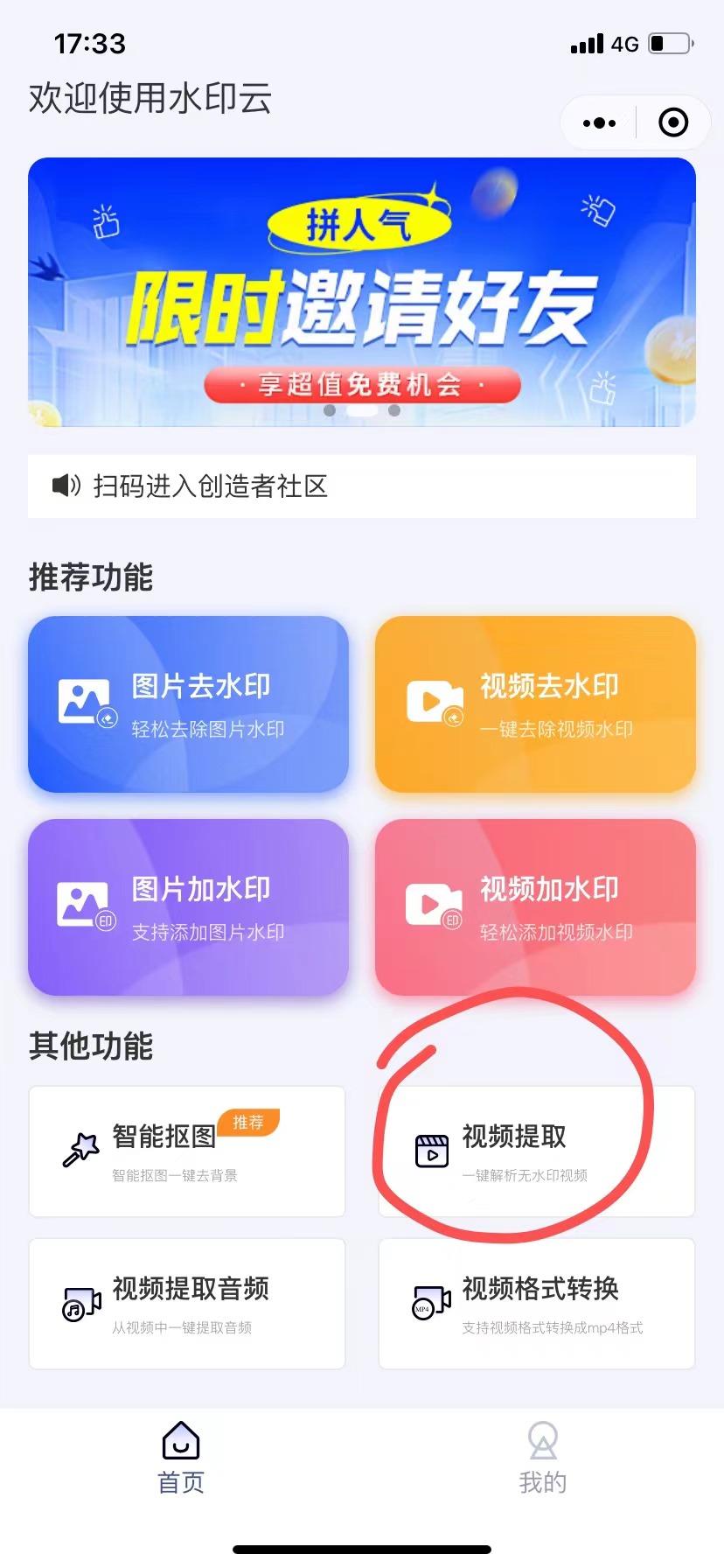Open the 扫码进入创造者社区 notice
This screenshot has height=1568, width=724.
pos(362,486)
